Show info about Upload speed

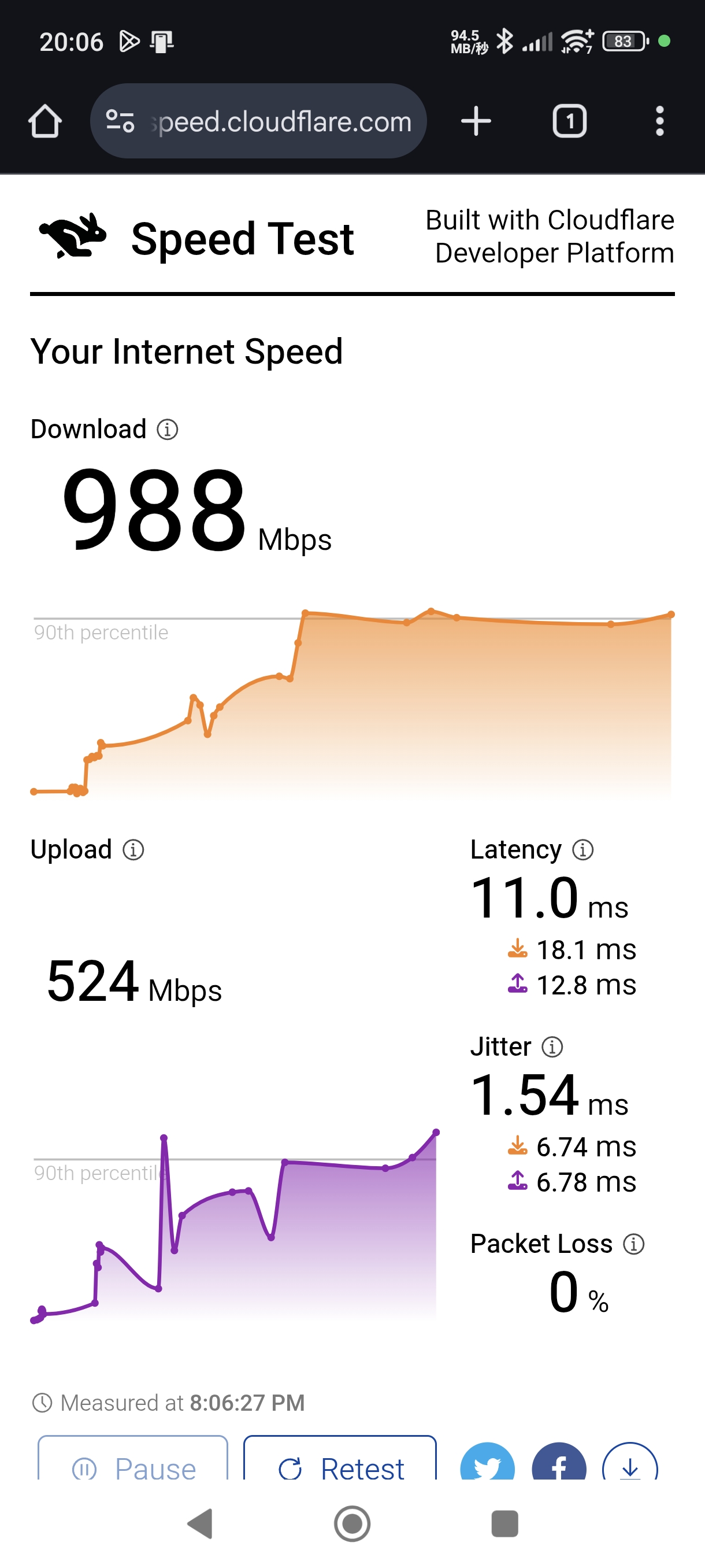133,850
